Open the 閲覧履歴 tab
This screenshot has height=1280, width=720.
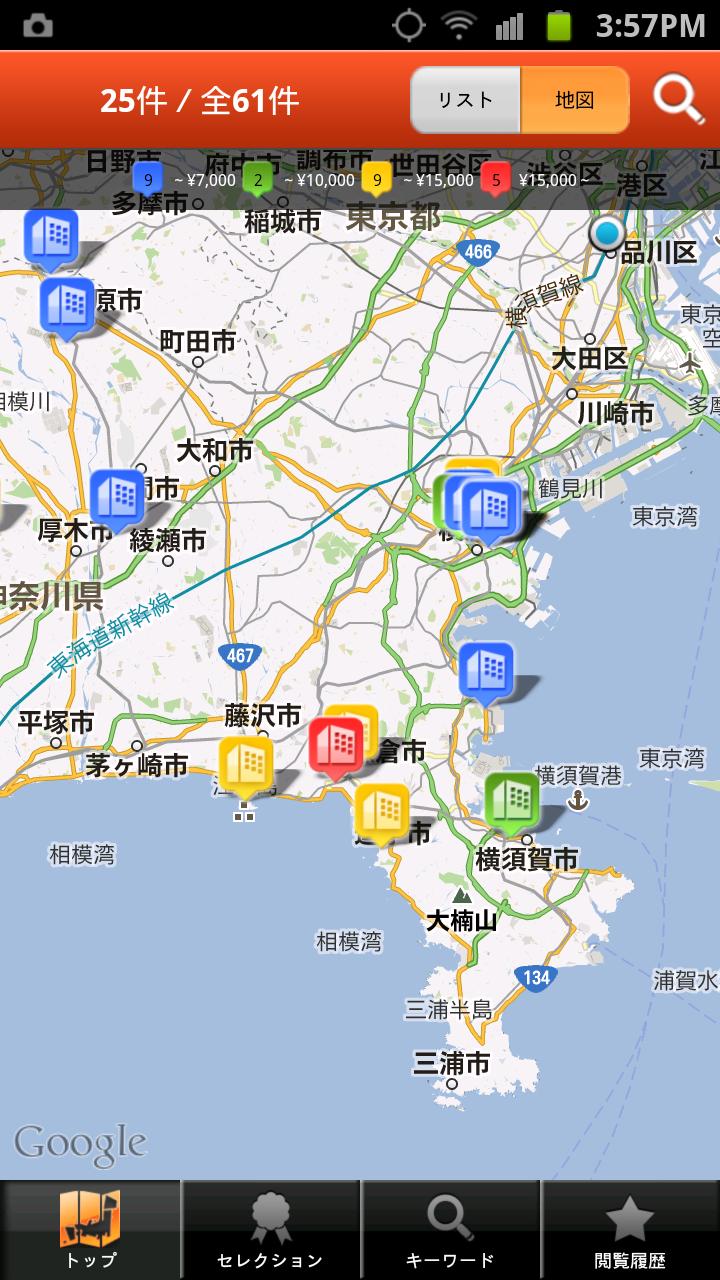click(x=630, y=1229)
